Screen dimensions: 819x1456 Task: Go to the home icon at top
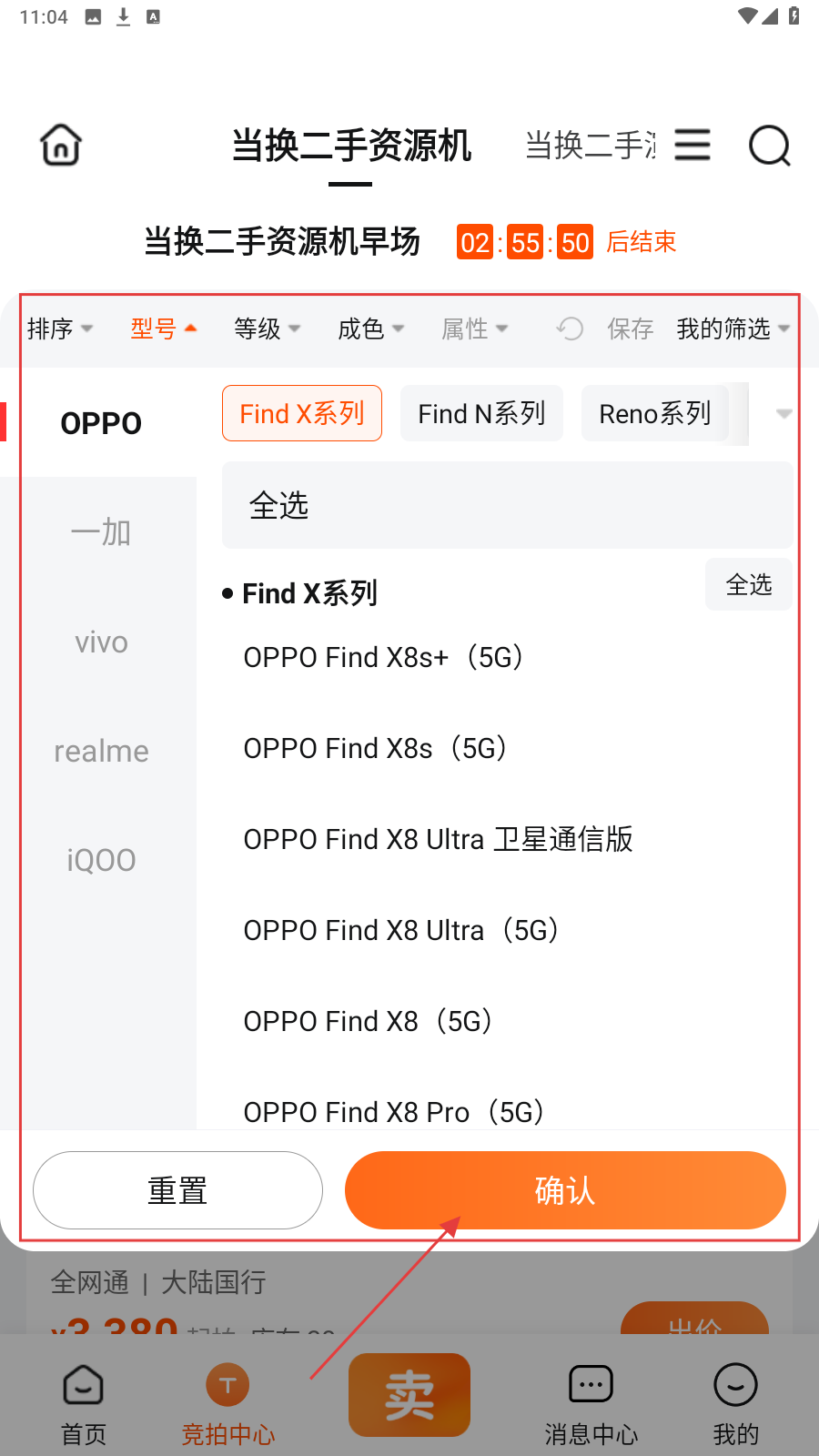pyautogui.click(x=61, y=146)
